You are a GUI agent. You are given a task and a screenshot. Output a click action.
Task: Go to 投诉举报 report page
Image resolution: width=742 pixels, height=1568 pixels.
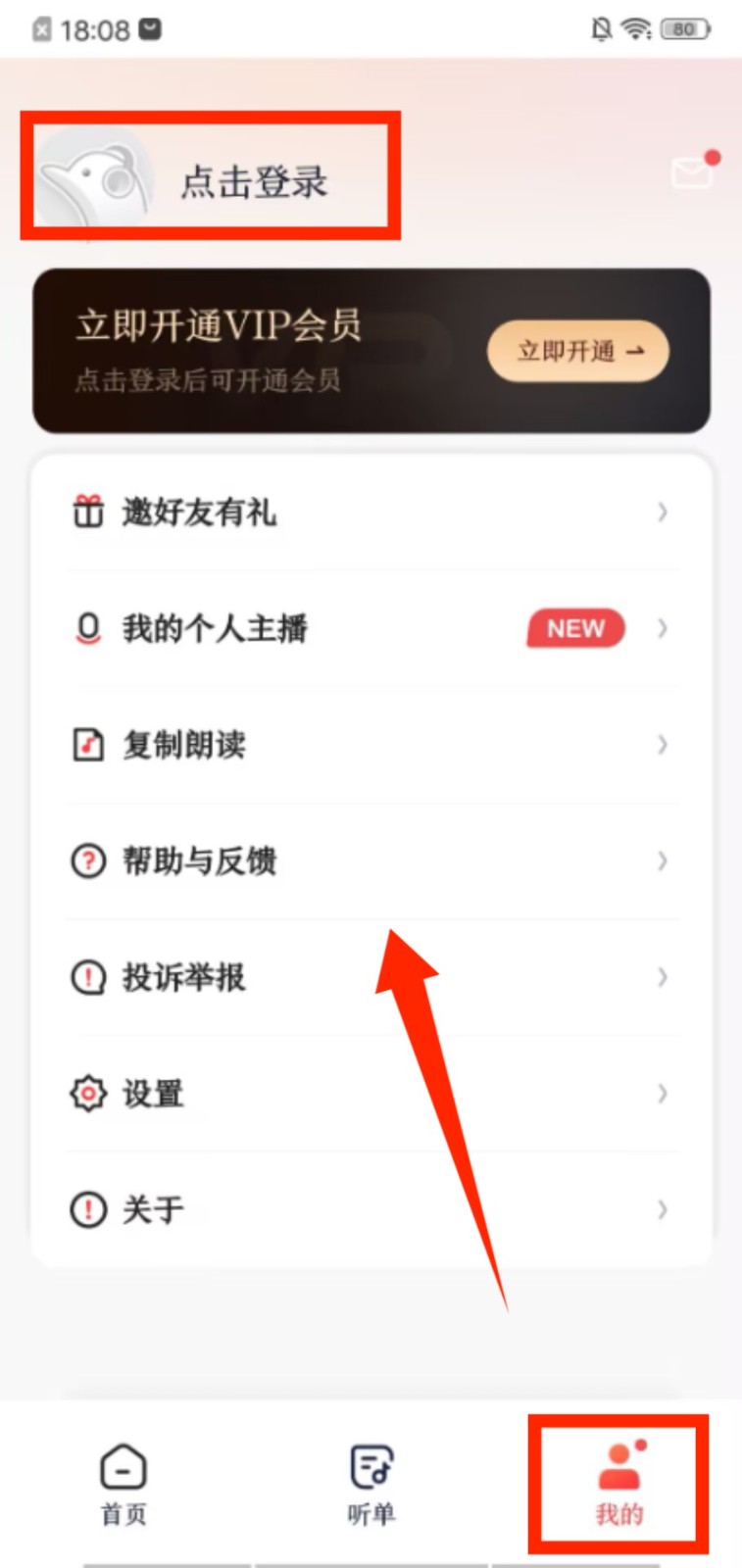coord(371,977)
